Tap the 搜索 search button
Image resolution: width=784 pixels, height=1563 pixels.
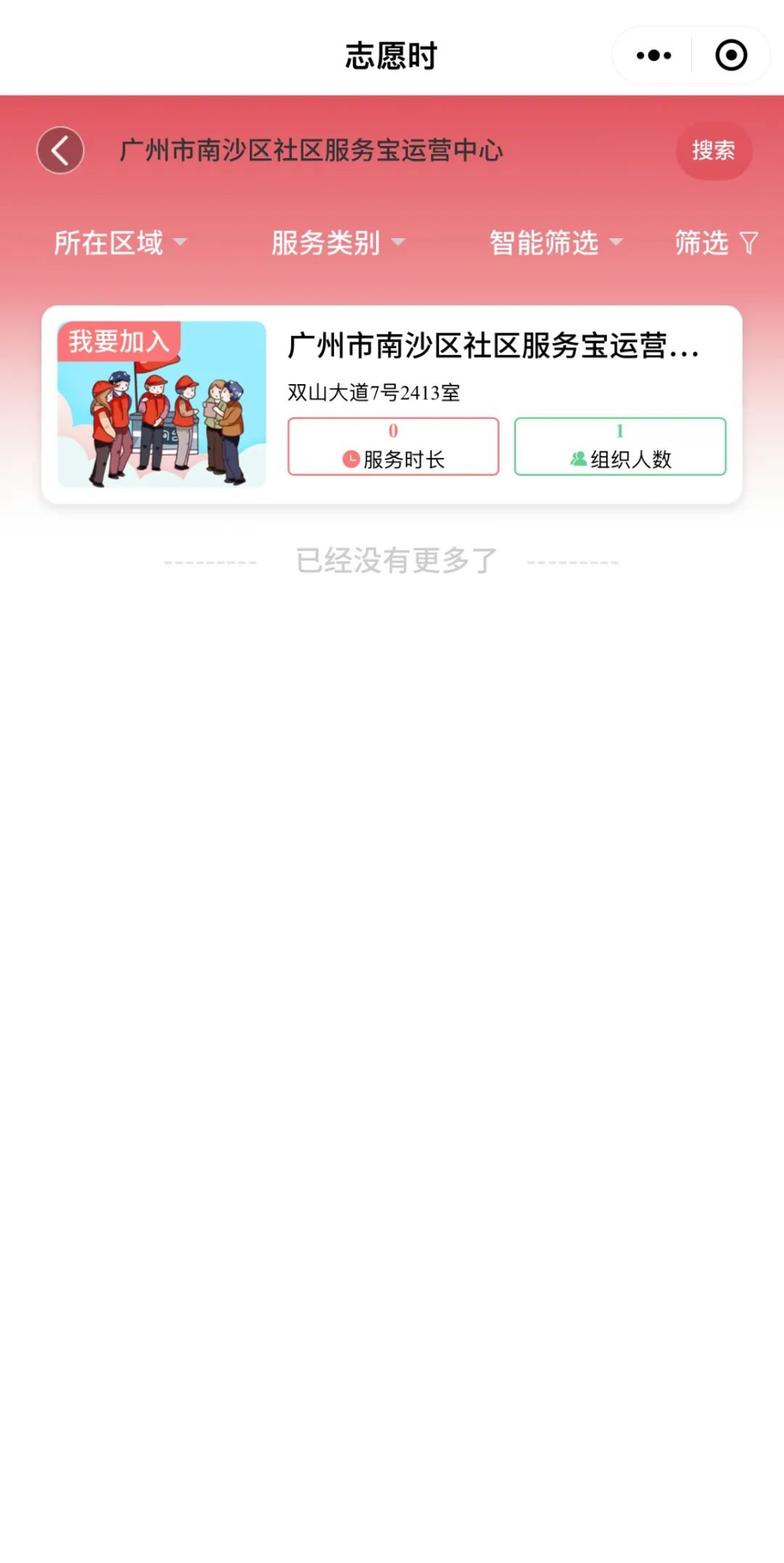coord(713,150)
